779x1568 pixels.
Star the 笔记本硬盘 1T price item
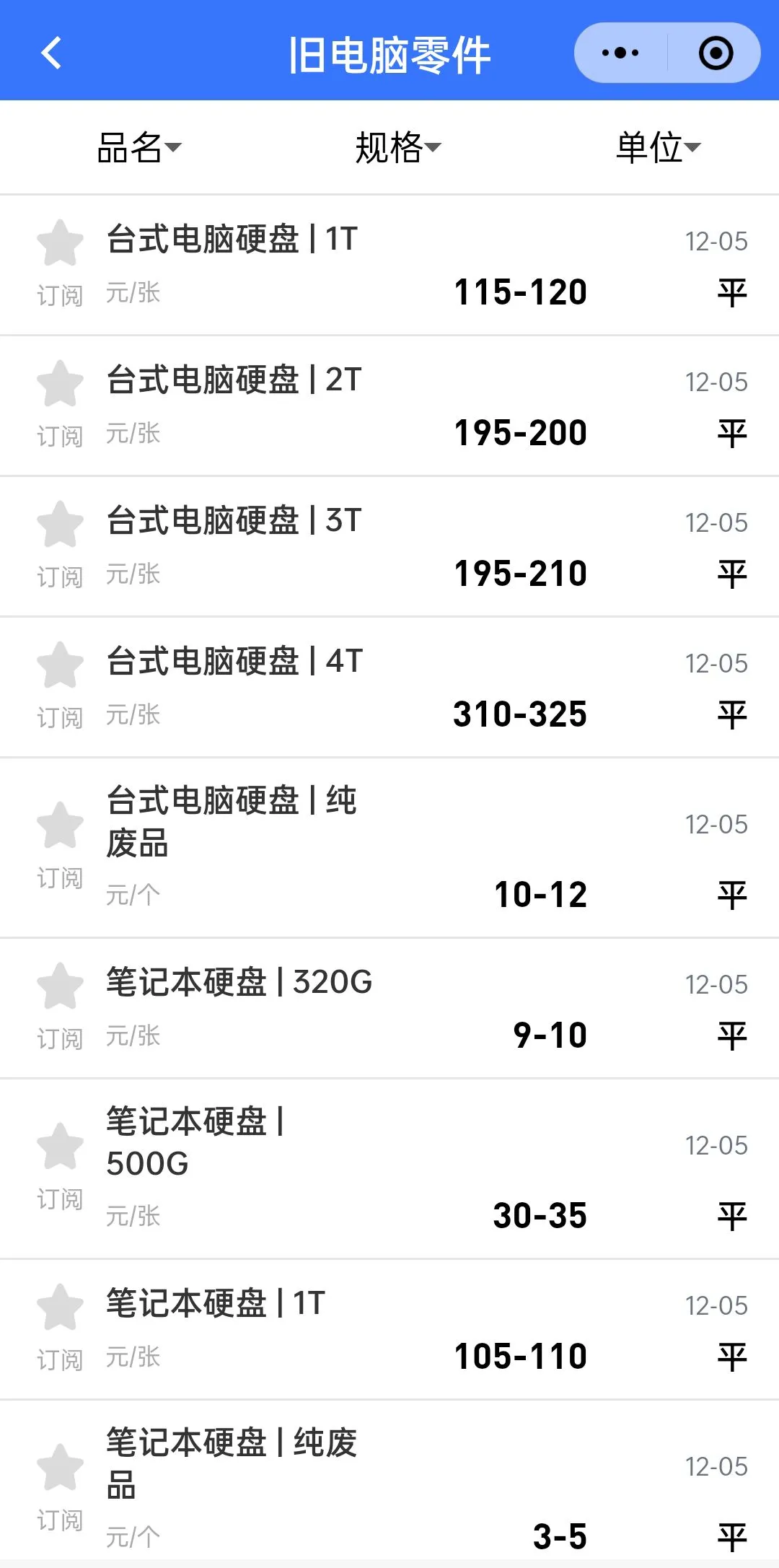60,1308
